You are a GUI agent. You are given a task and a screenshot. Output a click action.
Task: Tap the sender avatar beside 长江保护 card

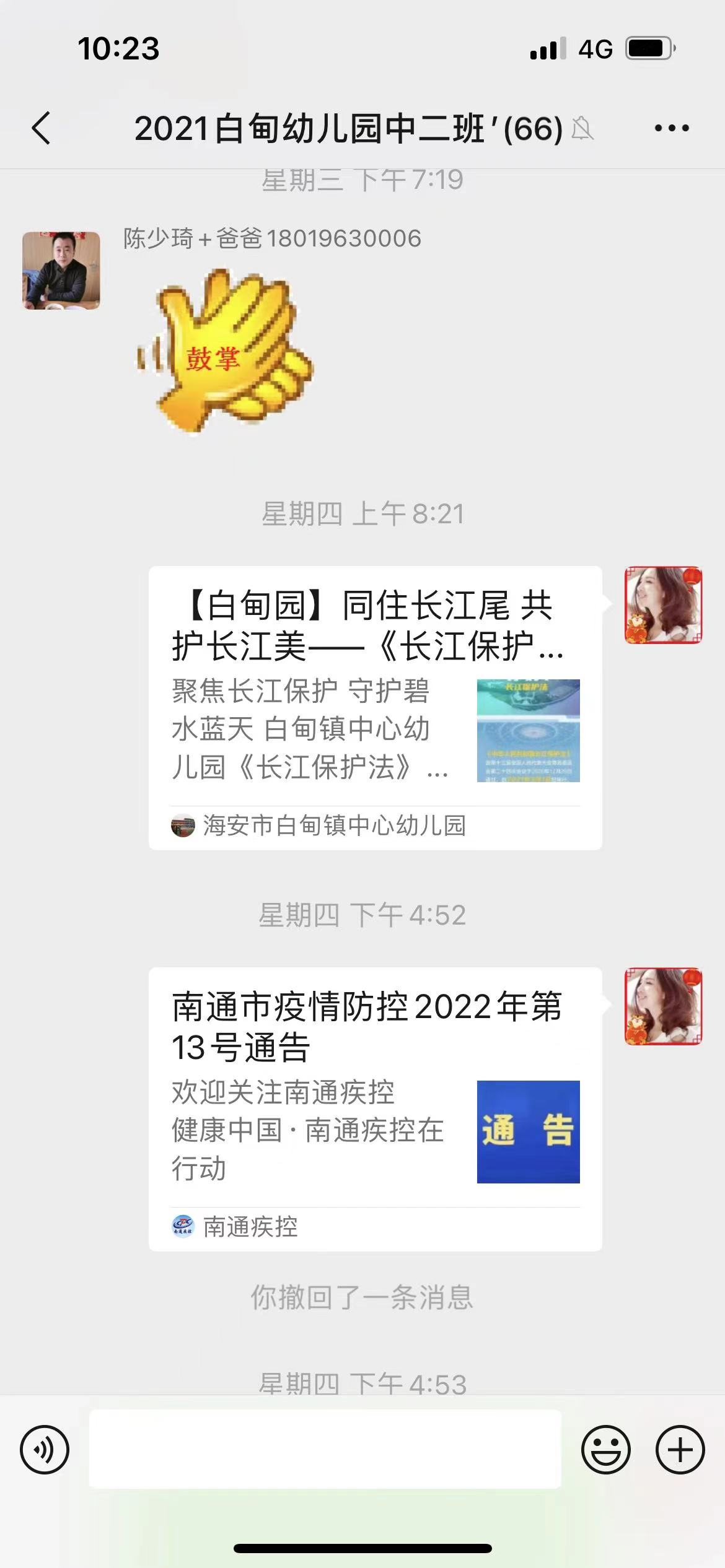(x=663, y=605)
